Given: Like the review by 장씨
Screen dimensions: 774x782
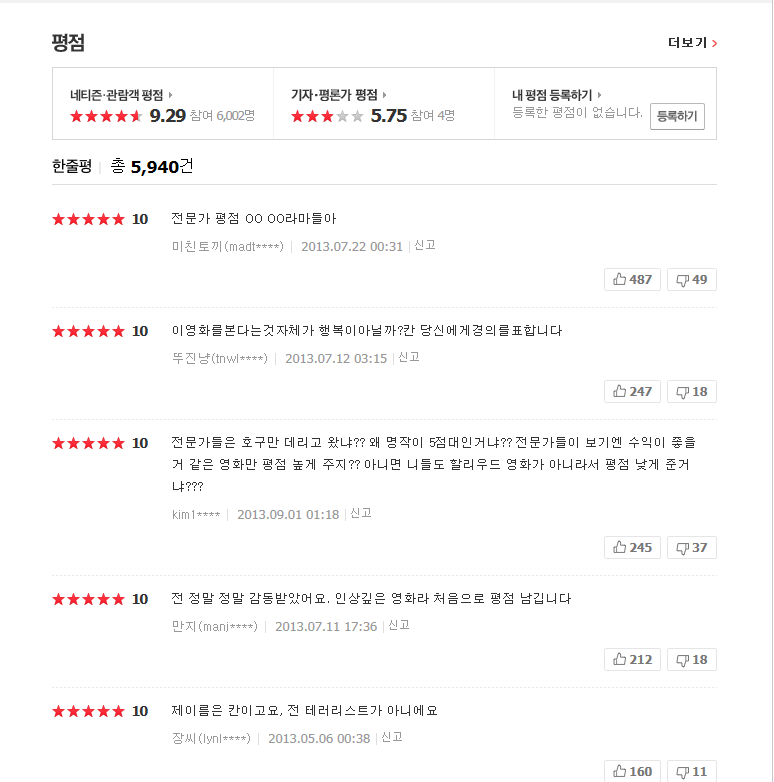Looking at the screenshot, I should [632, 771].
